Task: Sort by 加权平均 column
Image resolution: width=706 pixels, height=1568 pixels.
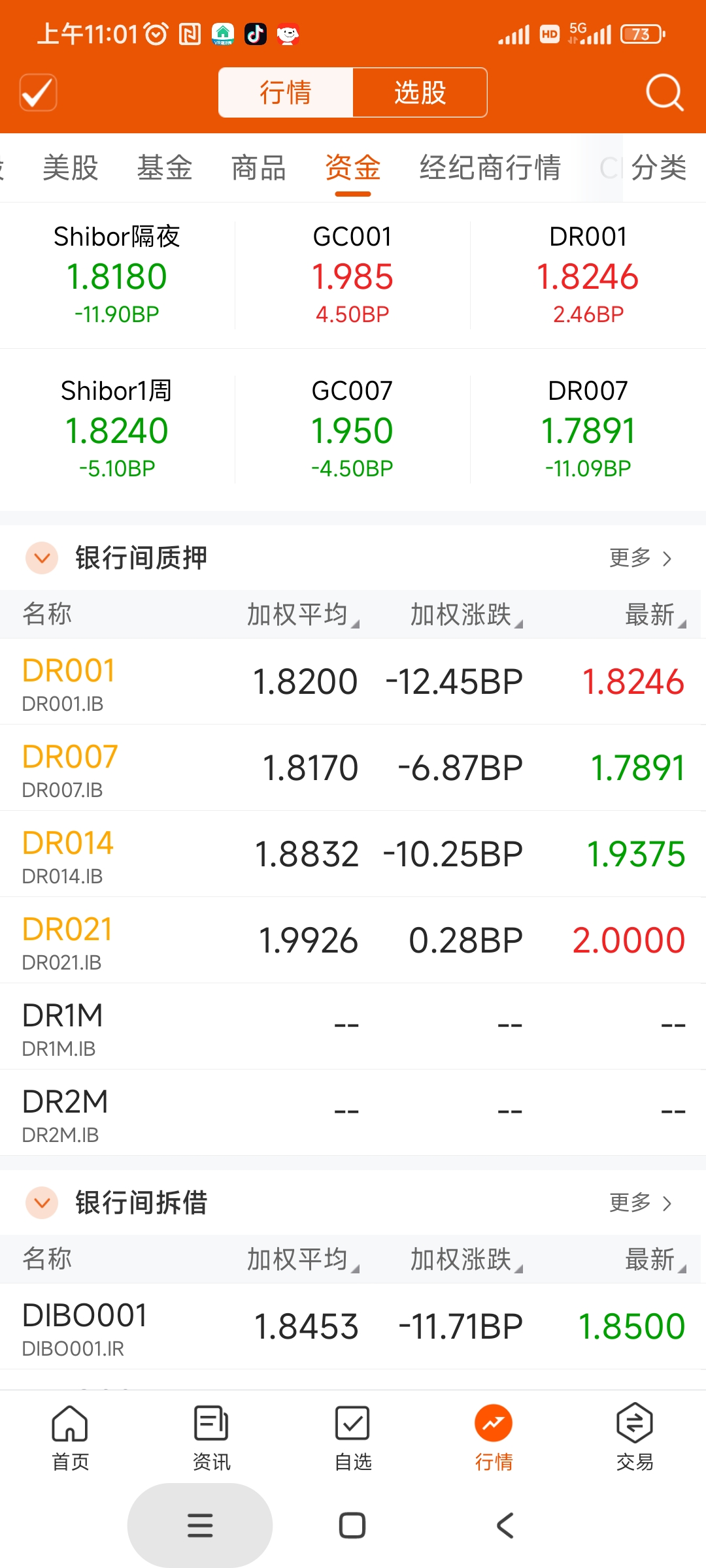Action: [x=301, y=613]
